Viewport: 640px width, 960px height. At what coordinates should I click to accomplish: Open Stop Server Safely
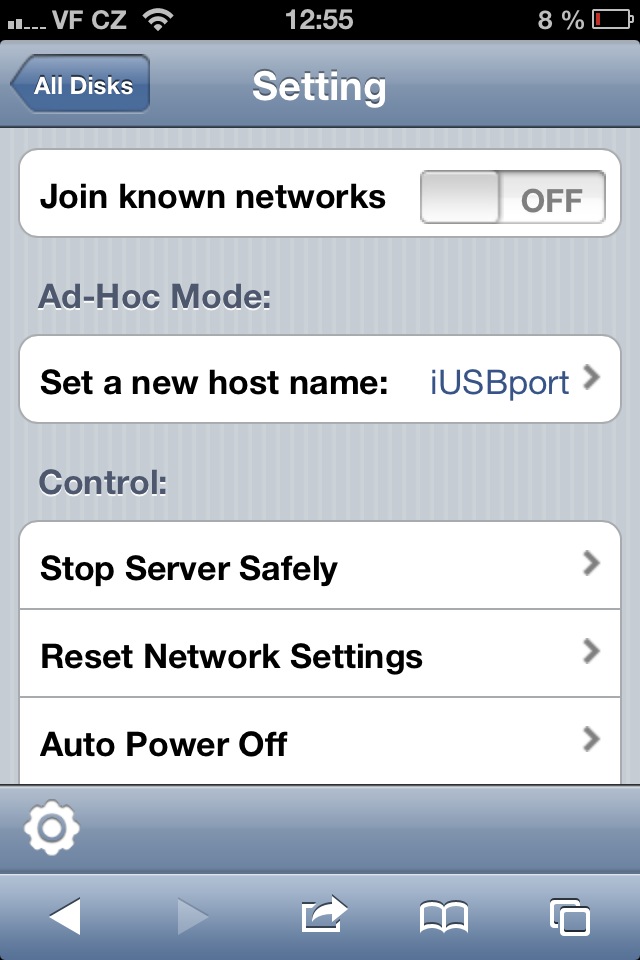(x=320, y=567)
